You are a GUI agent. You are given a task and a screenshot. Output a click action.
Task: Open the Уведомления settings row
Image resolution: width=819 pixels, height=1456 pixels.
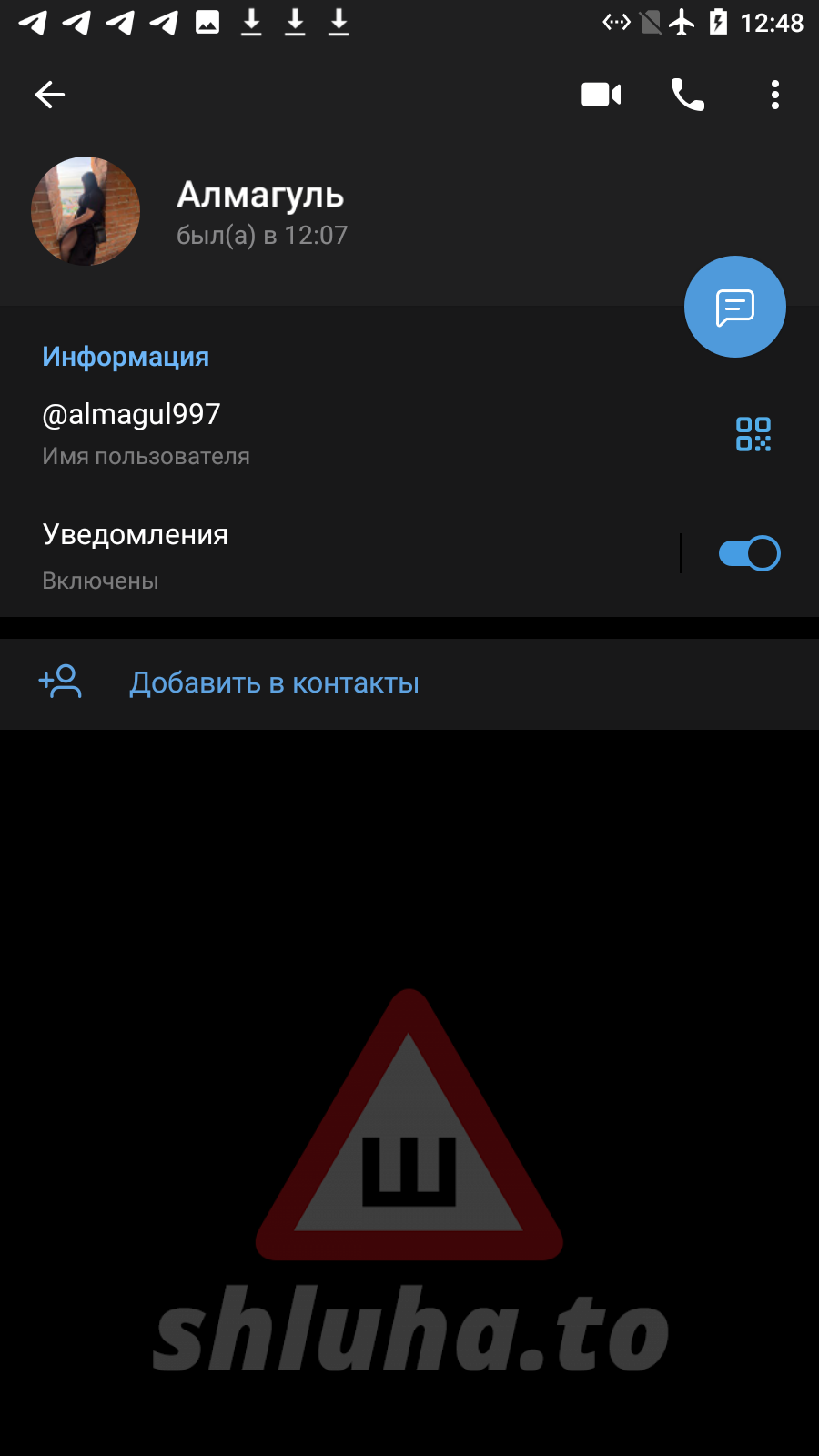tap(273, 553)
